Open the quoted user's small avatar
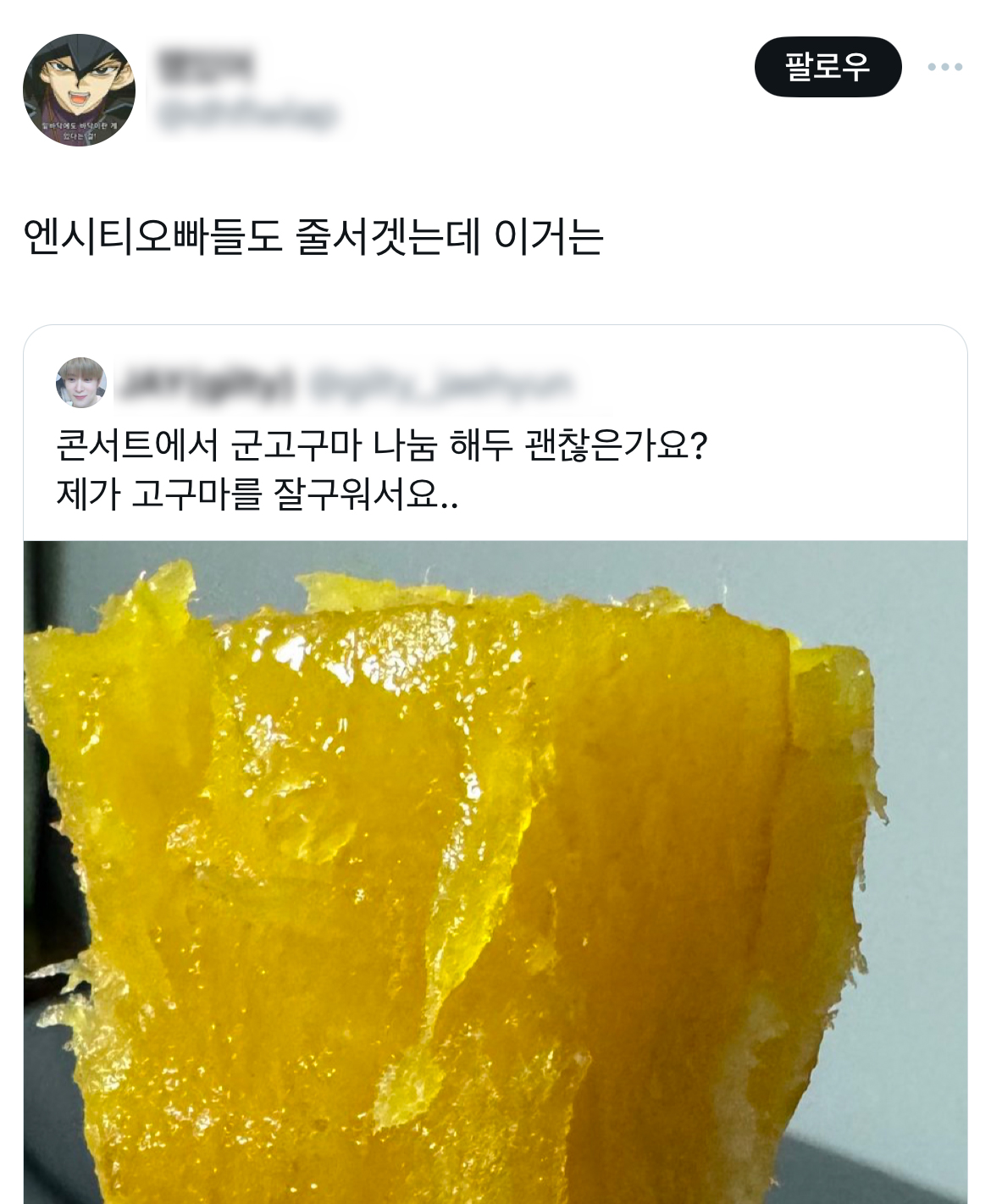The height and width of the screenshot is (1204, 991). pos(81,383)
